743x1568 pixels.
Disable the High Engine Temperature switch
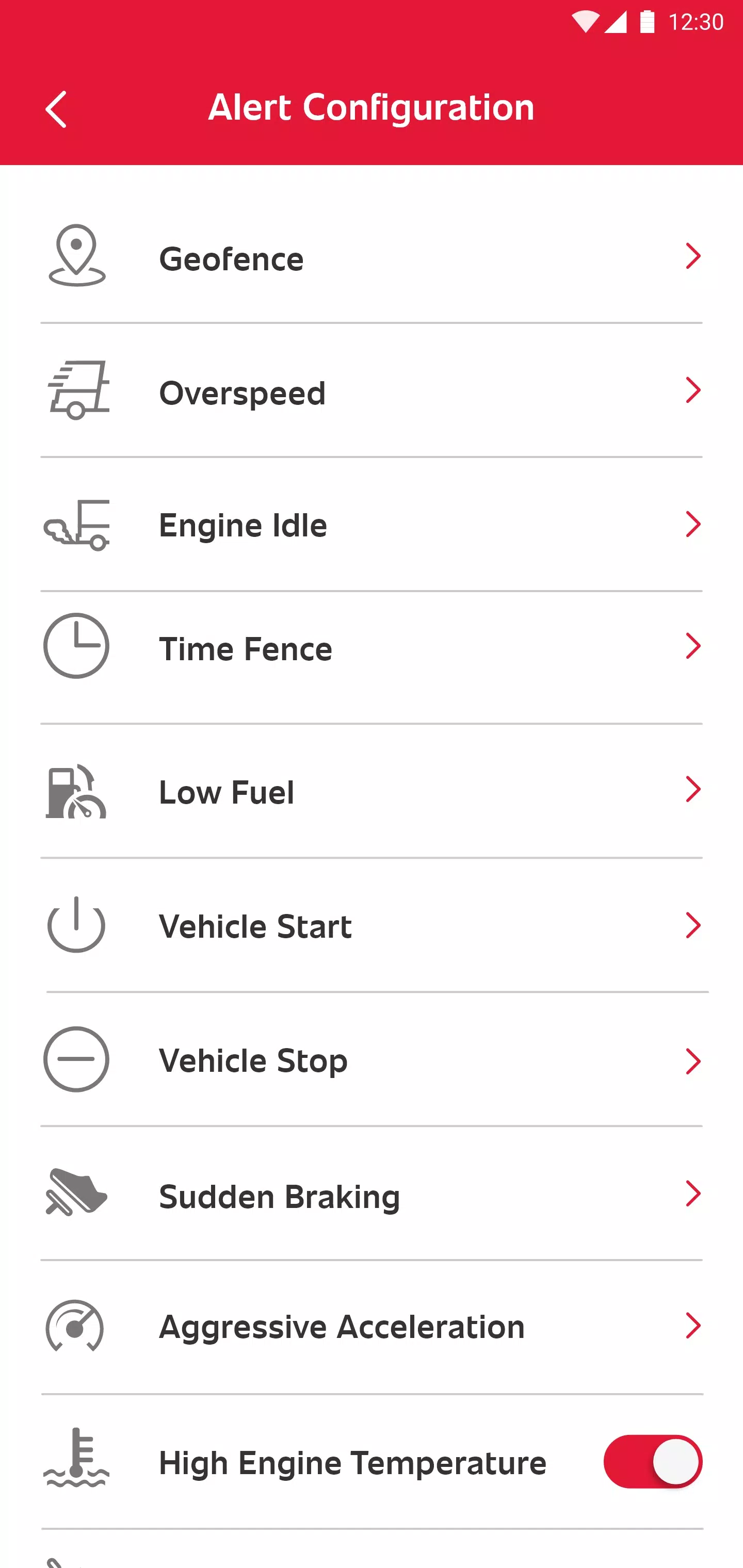tap(653, 1461)
